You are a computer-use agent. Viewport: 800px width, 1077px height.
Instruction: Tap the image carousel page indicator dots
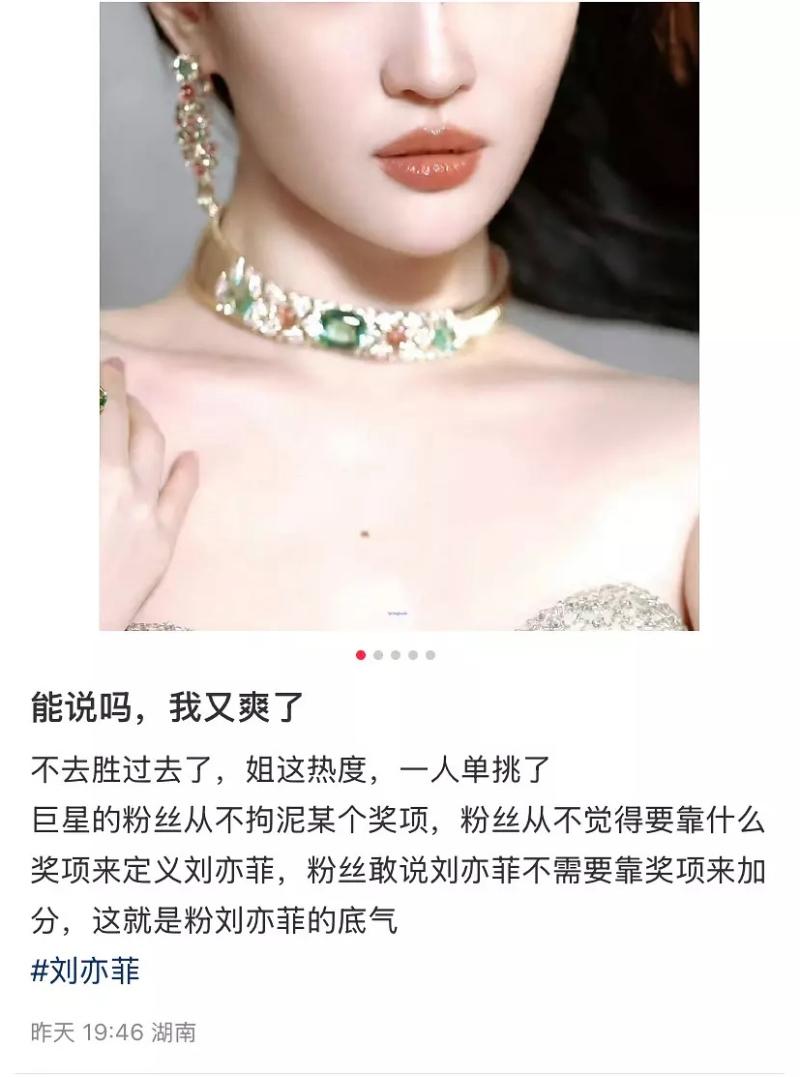pyautogui.click(x=396, y=655)
